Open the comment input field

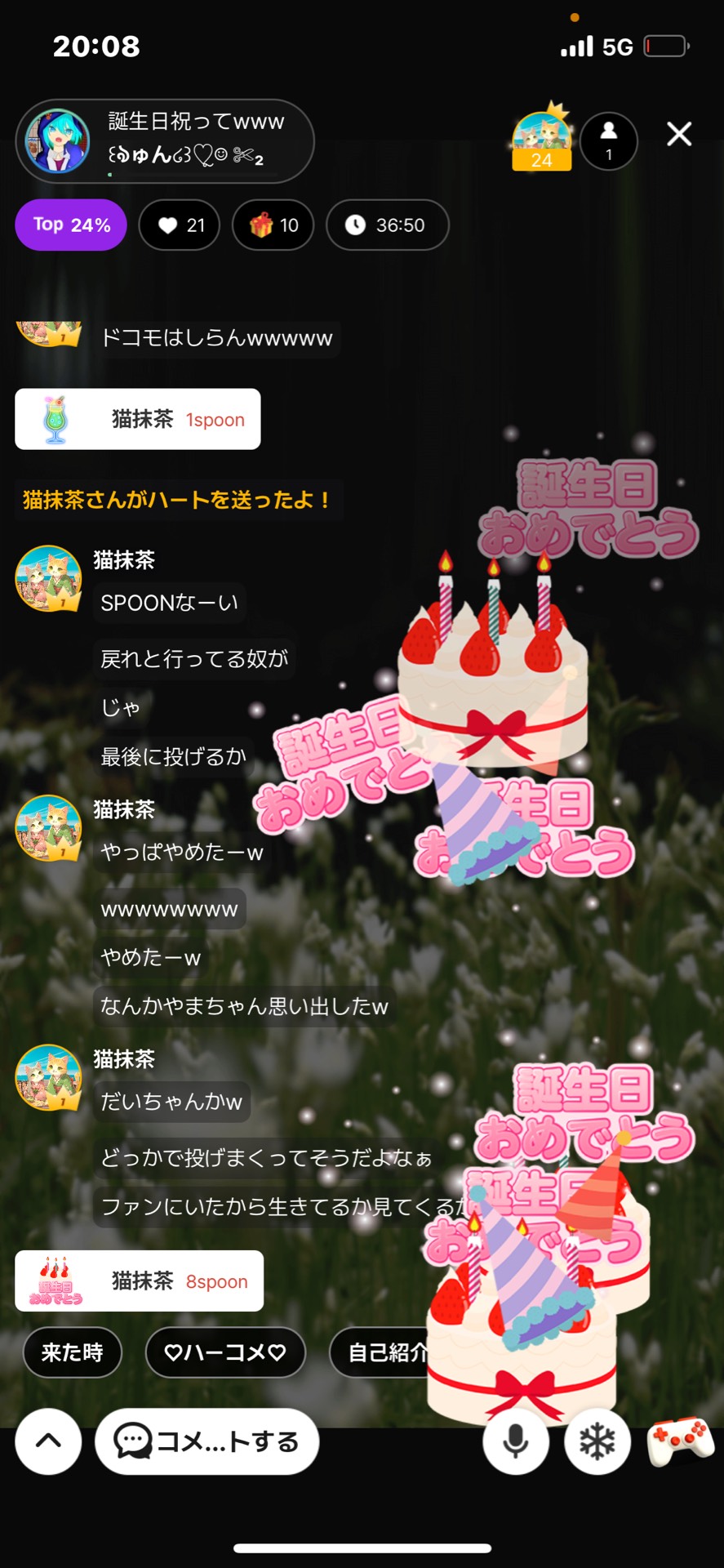207,1441
